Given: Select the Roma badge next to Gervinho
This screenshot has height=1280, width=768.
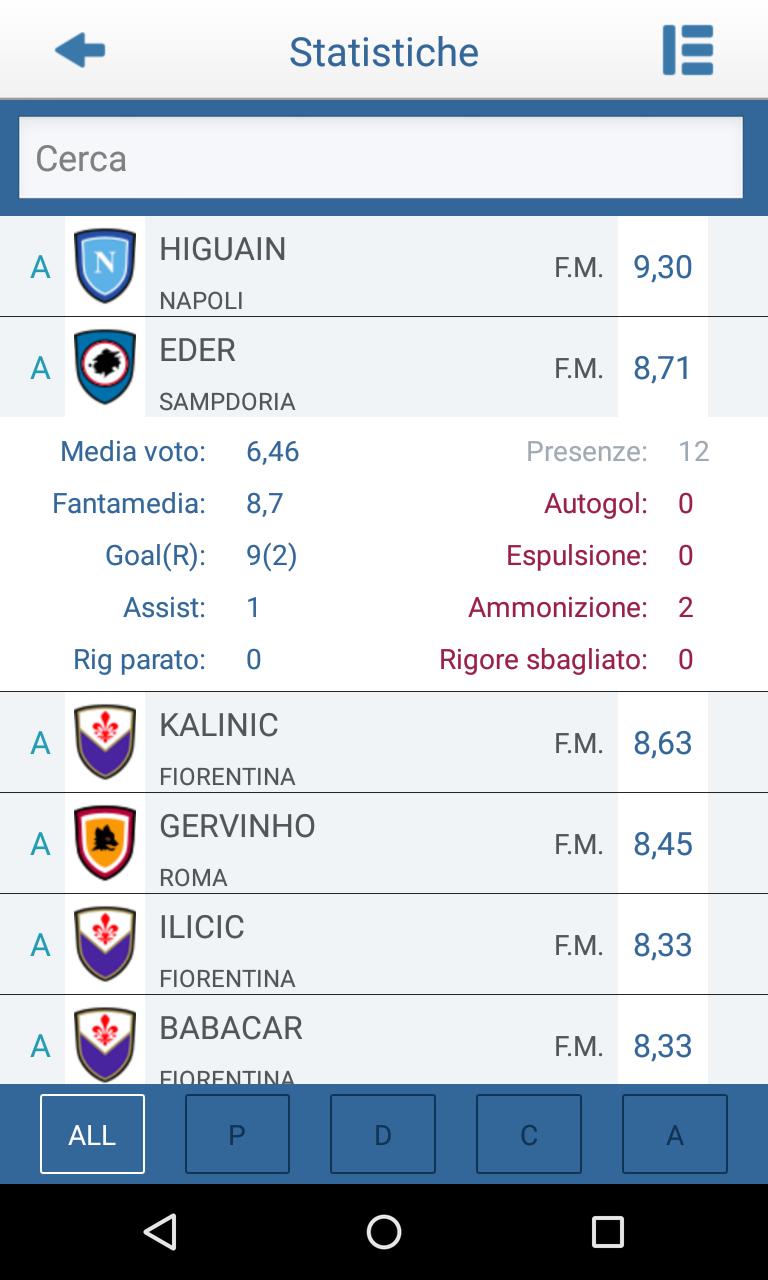Looking at the screenshot, I should tap(105, 843).
